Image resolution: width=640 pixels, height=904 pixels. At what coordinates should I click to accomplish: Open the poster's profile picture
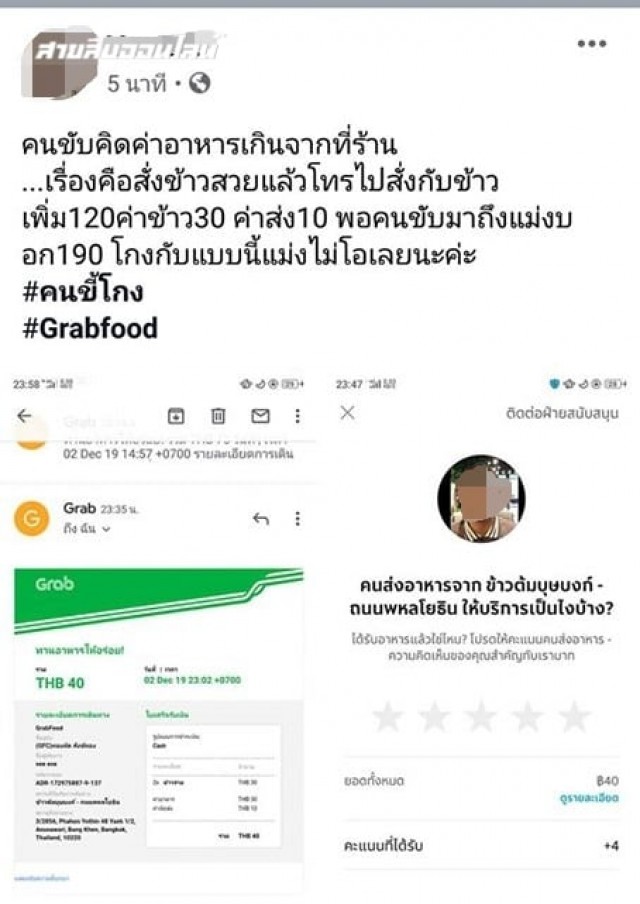(60, 66)
